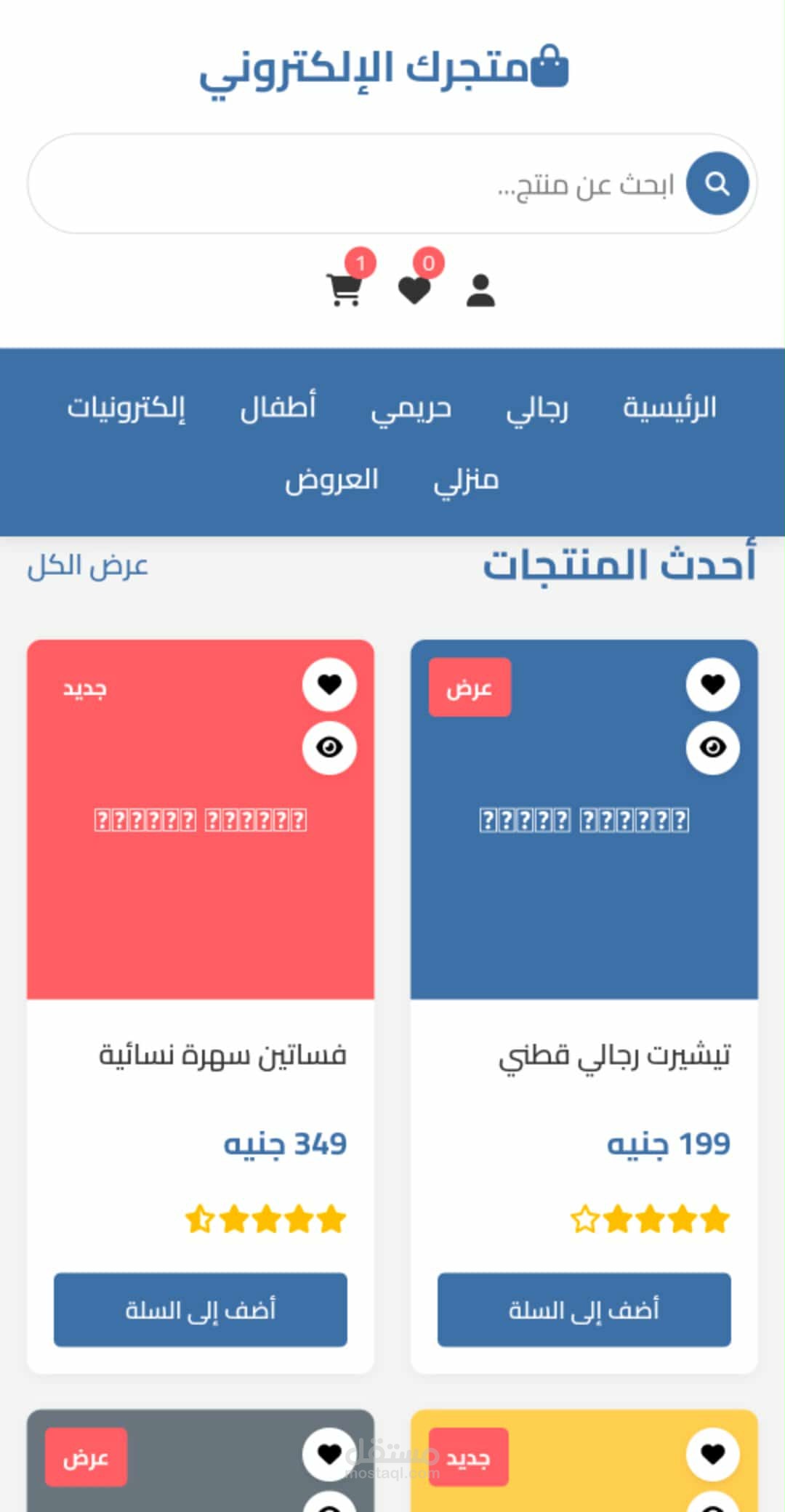Favorite the فساتين سهرة نسائية product
The height and width of the screenshot is (1512, 785).
(329, 684)
